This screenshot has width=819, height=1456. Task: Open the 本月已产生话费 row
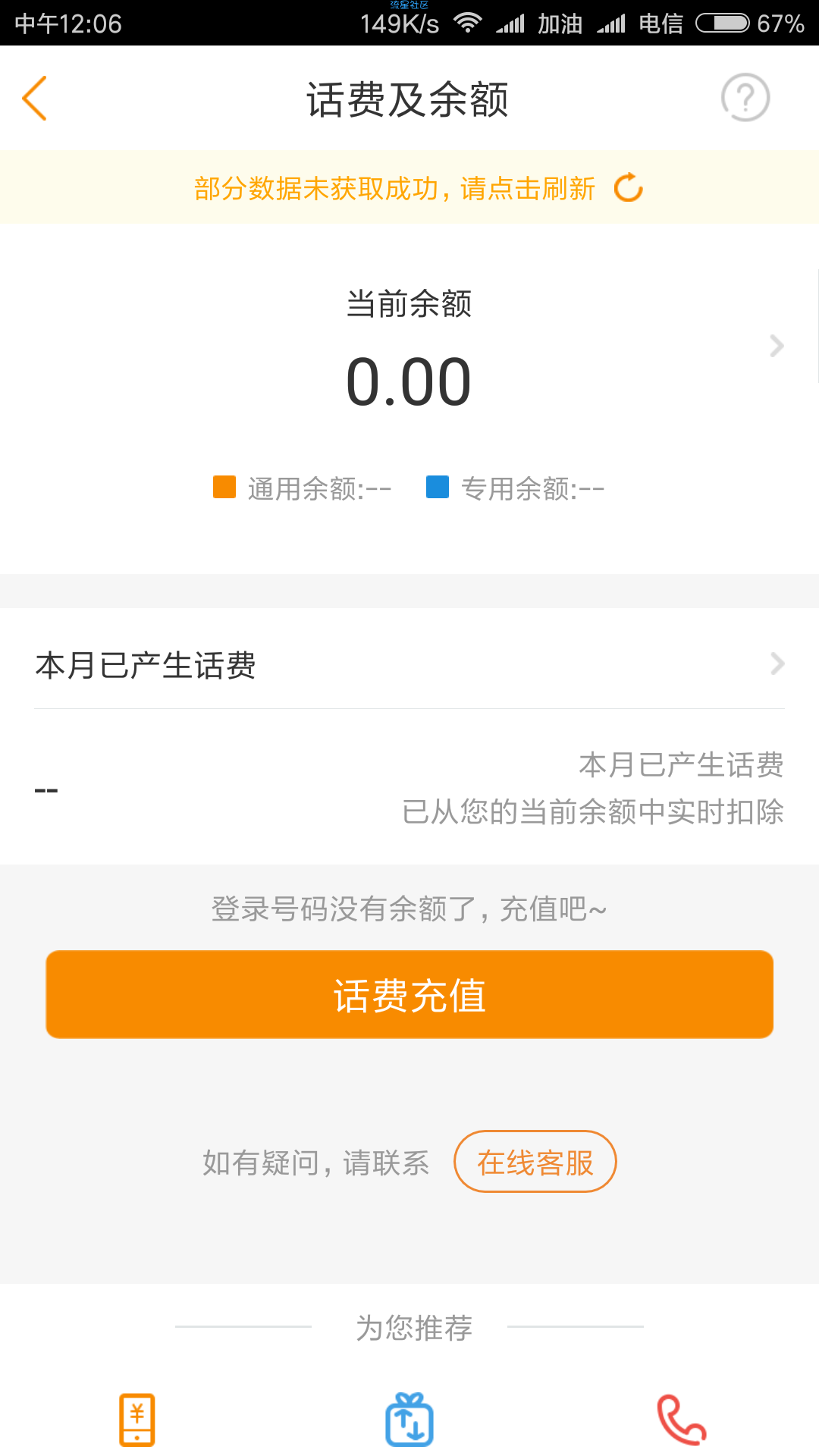[x=409, y=664]
